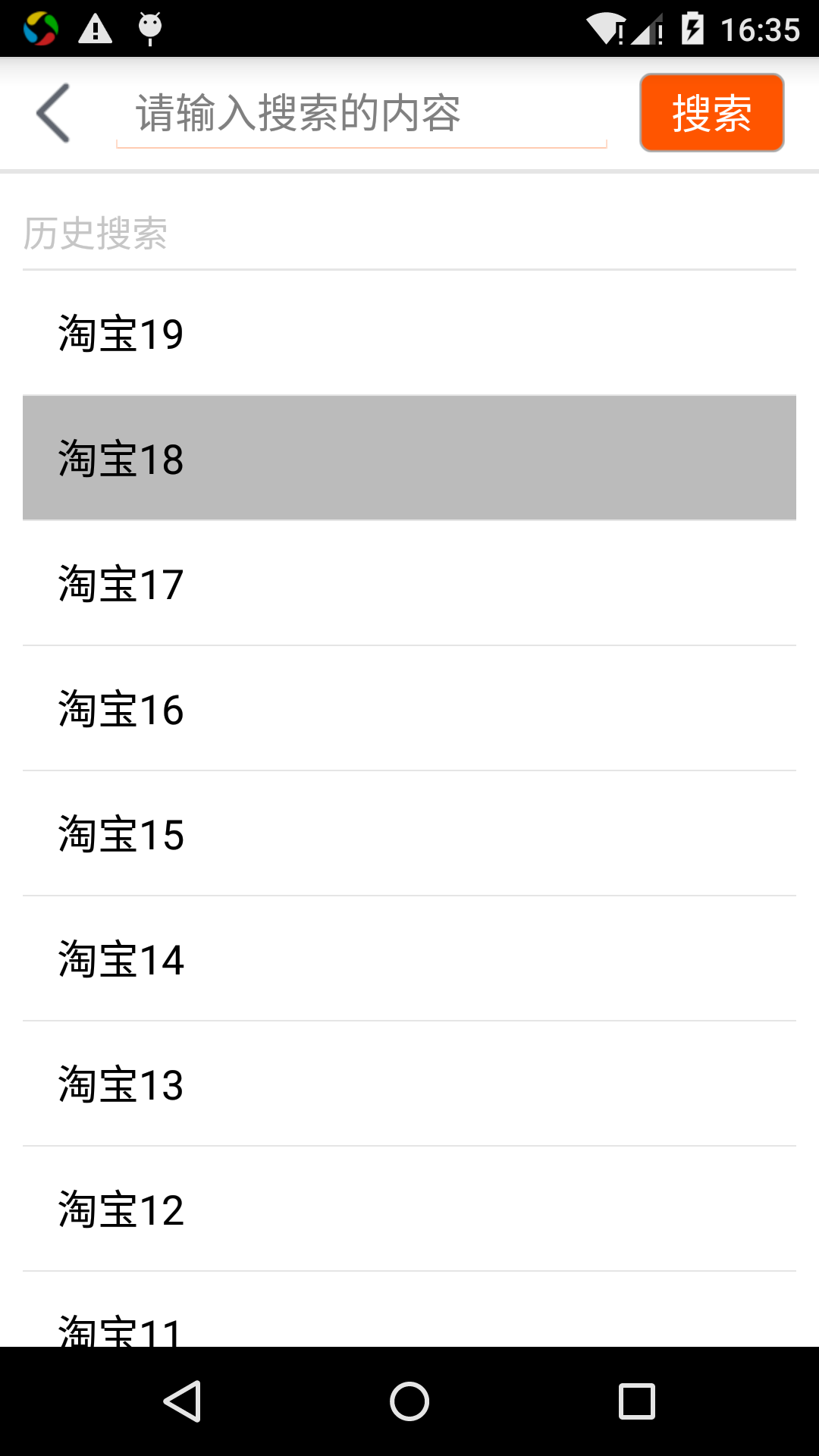Image resolution: width=819 pixels, height=1456 pixels.
Task: Tap the system home button
Action: click(409, 1401)
